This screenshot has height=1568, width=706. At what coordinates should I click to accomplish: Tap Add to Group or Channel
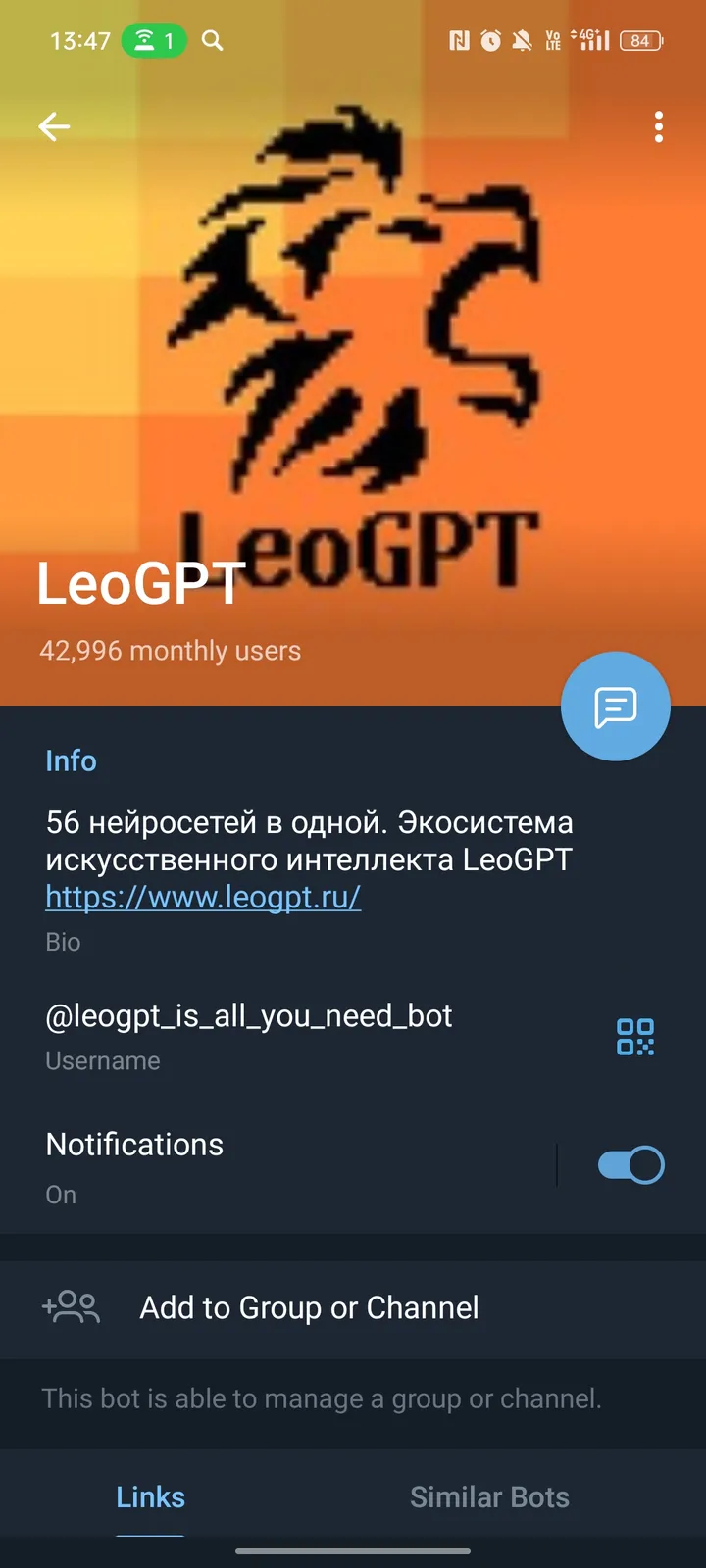click(308, 1307)
